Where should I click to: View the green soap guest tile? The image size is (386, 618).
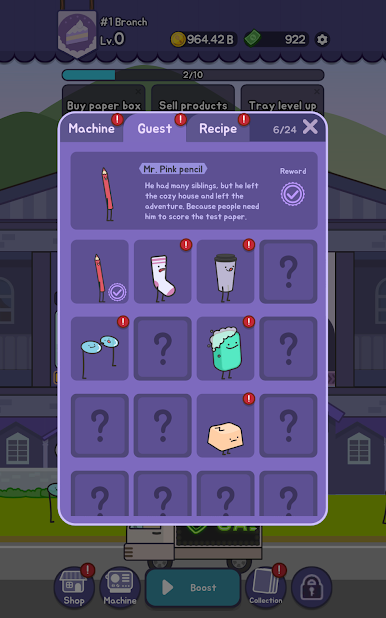pyautogui.click(x=226, y=348)
